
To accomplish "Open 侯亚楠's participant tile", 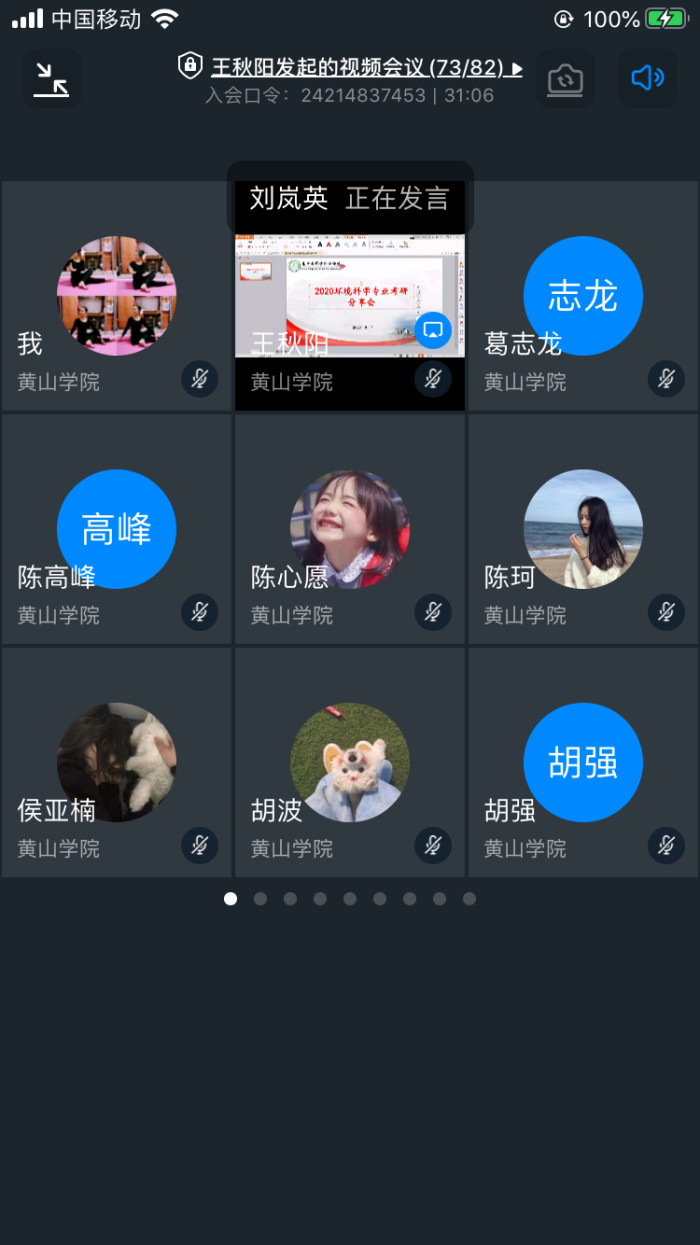I will click(117, 762).
